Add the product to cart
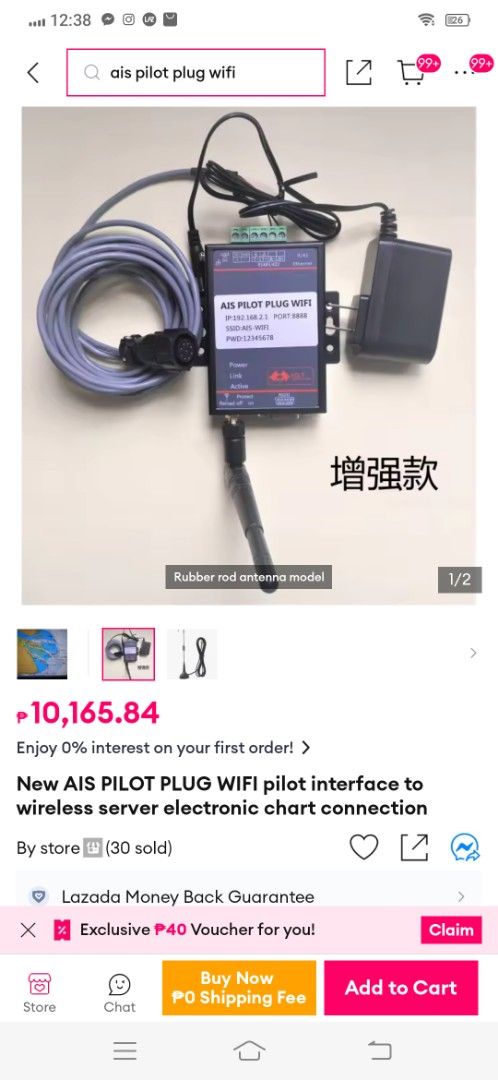Viewport: 498px width, 1080px height. 401,988
